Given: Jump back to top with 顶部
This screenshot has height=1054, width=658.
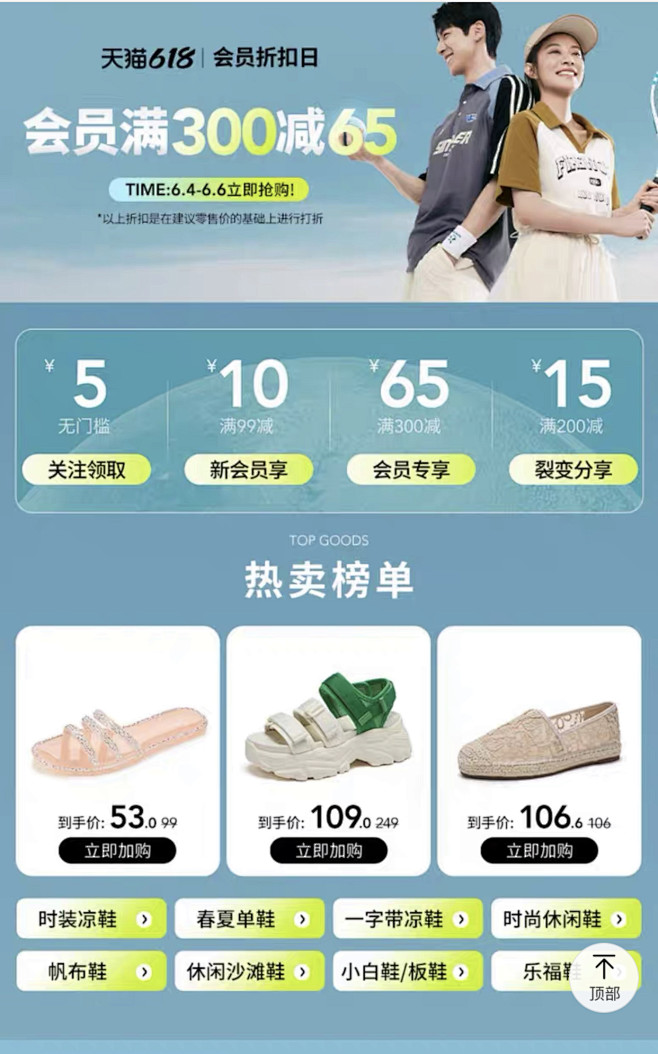Looking at the screenshot, I should [x=604, y=979].
